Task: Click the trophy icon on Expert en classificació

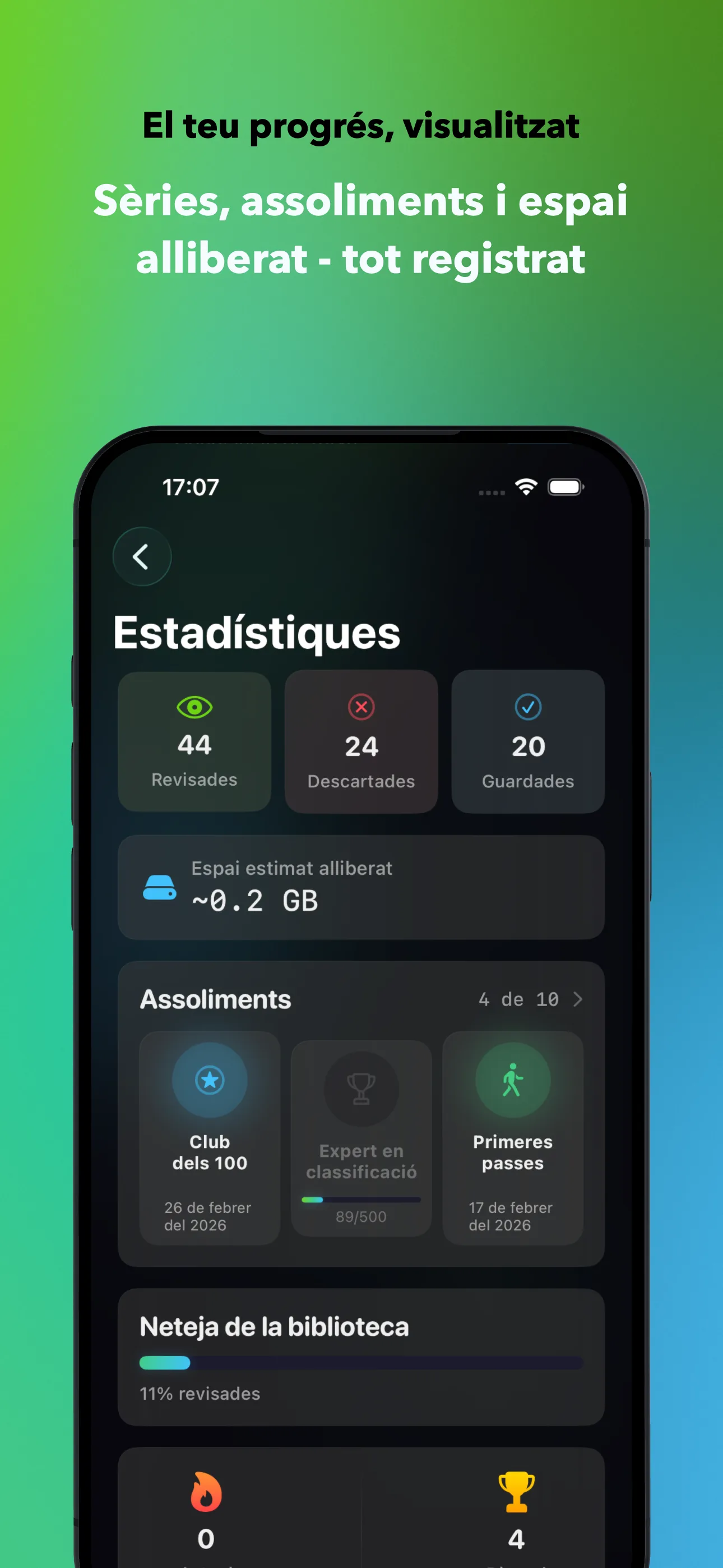Action: click(361, 1090)
